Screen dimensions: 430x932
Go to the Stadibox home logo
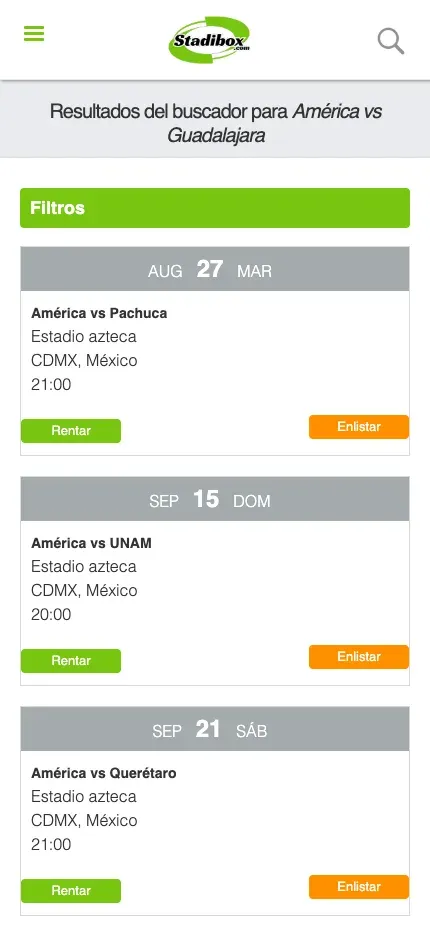click(x=209, y=40)
